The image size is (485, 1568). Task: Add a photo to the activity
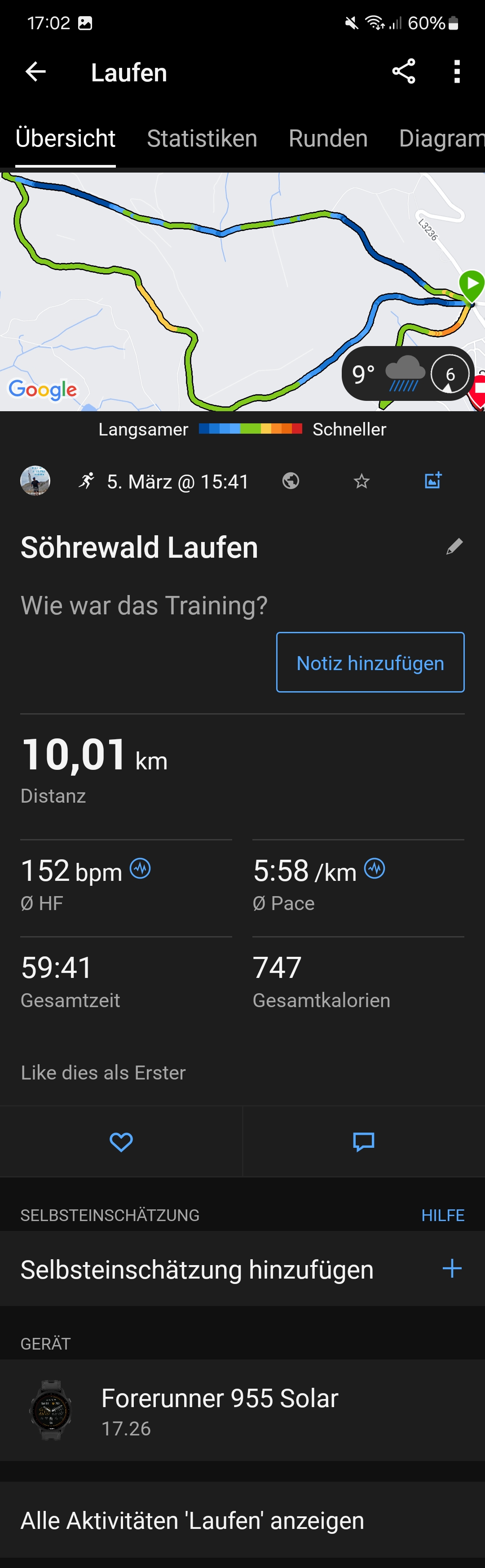tap(432, 481)
